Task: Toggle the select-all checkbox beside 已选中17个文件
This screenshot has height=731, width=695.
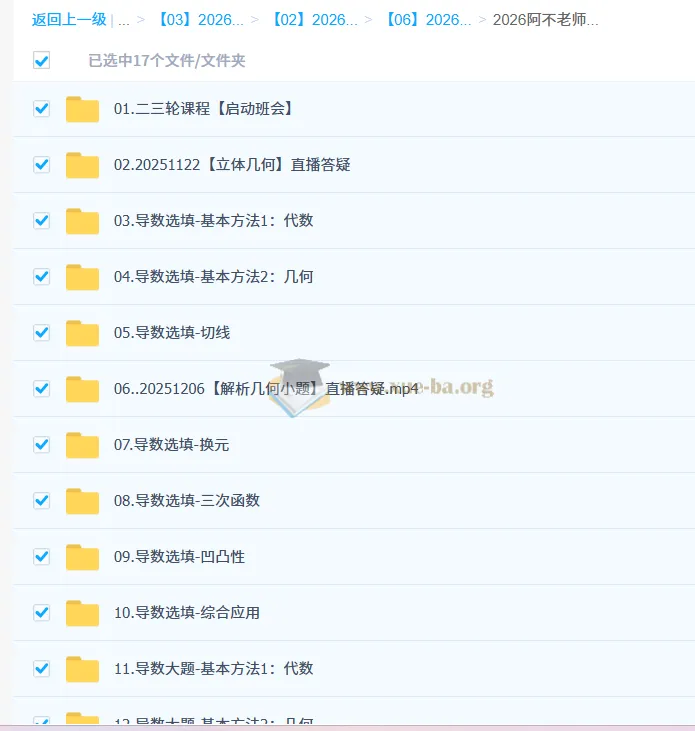Action: tap(41, 61)
